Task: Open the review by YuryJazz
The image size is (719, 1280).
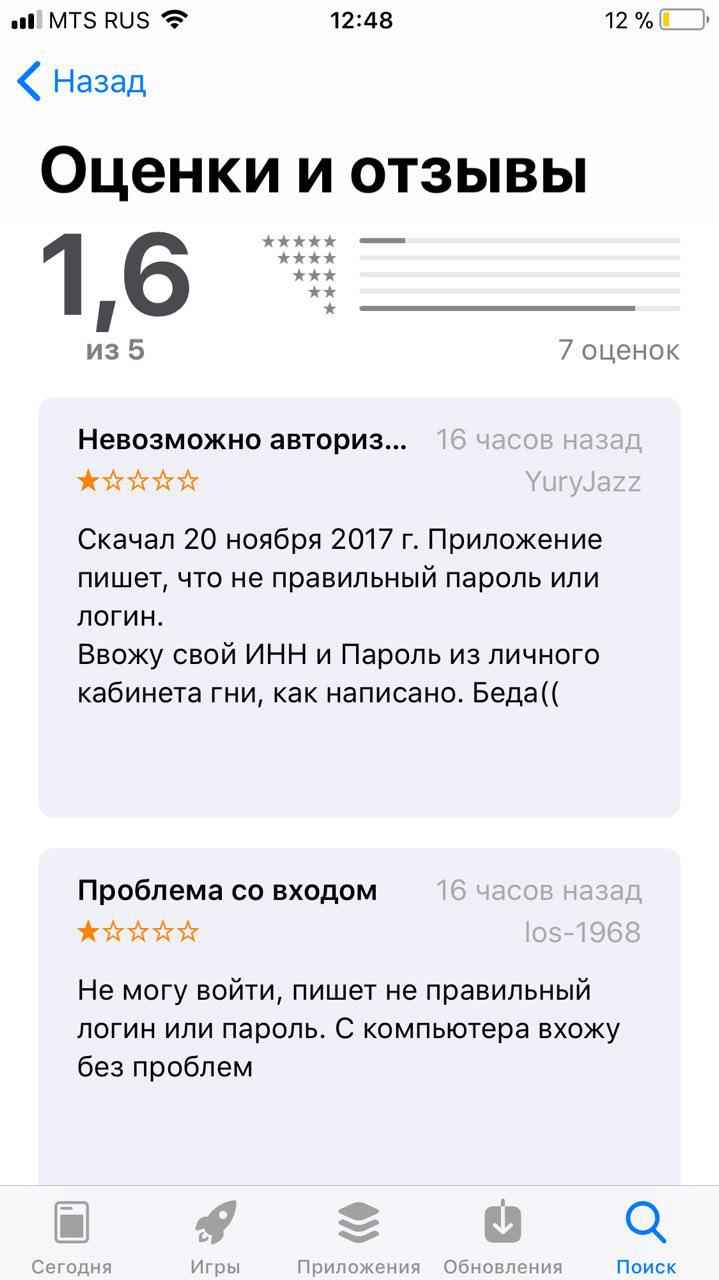Action: point(359,607)
